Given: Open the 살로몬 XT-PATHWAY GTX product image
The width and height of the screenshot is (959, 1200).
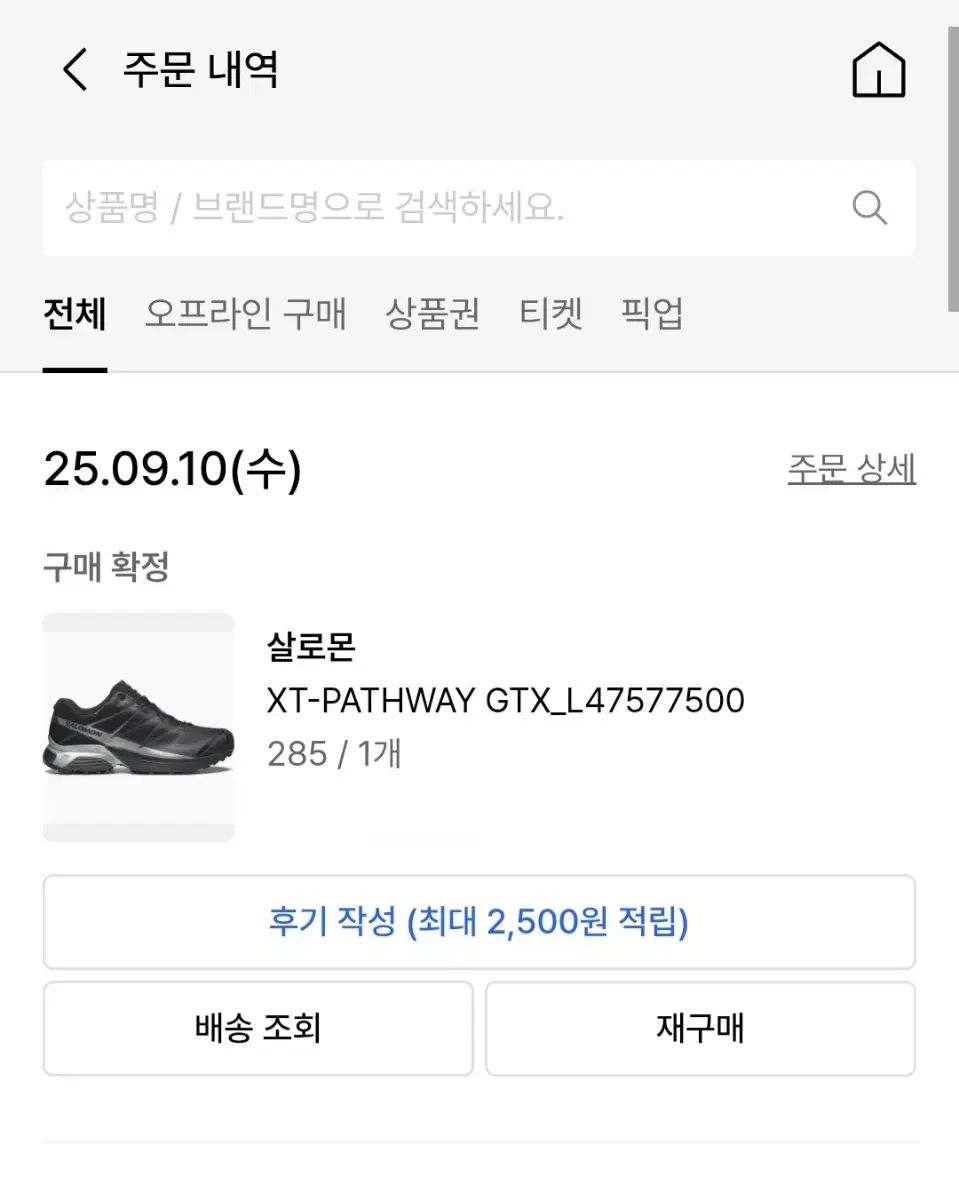Looking at the screenshot, I should point(138,727).
